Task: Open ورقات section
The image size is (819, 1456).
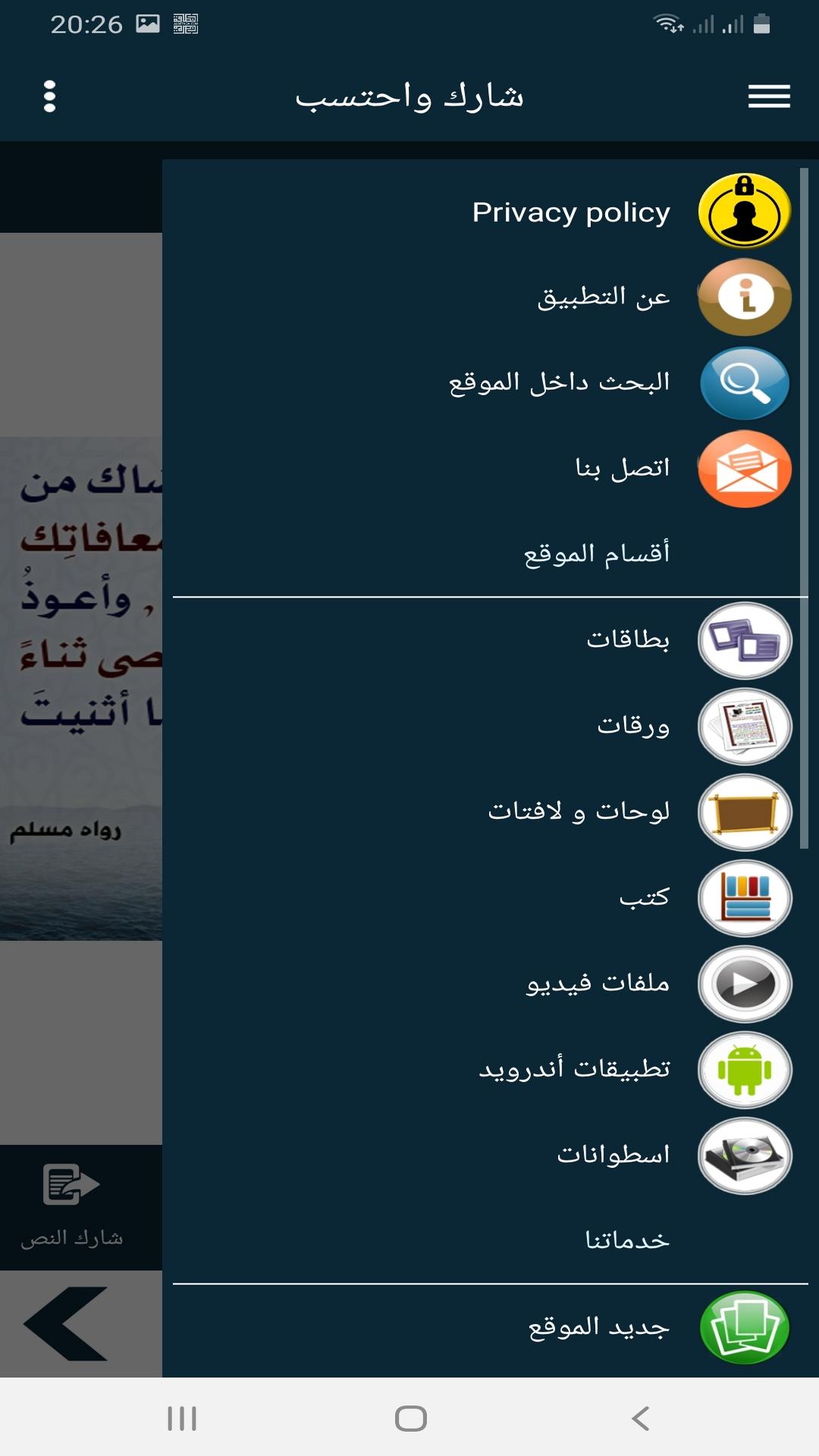Action: [633, 726]
